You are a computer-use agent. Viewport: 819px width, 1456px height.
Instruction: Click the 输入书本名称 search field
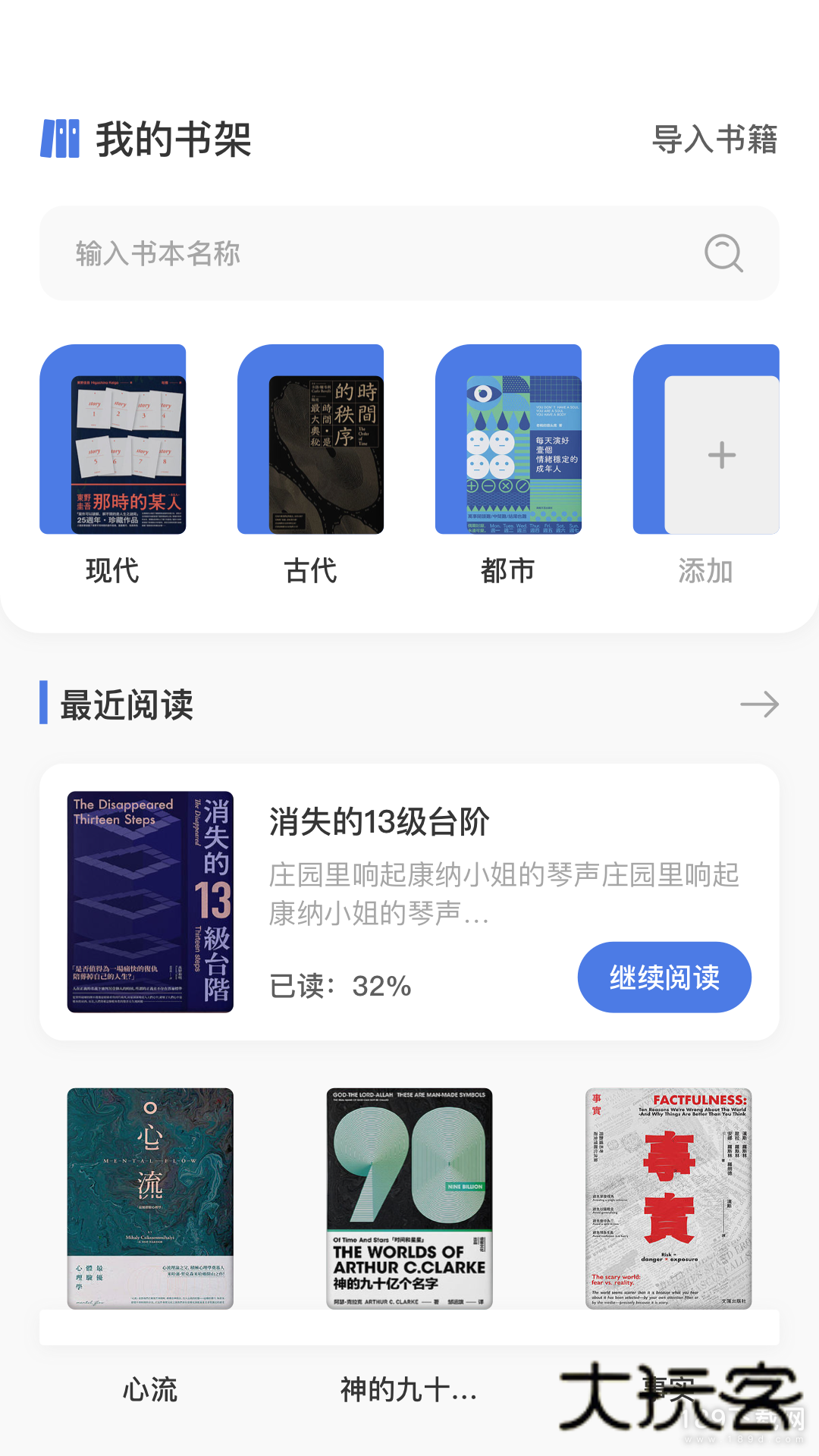[303, 253]
